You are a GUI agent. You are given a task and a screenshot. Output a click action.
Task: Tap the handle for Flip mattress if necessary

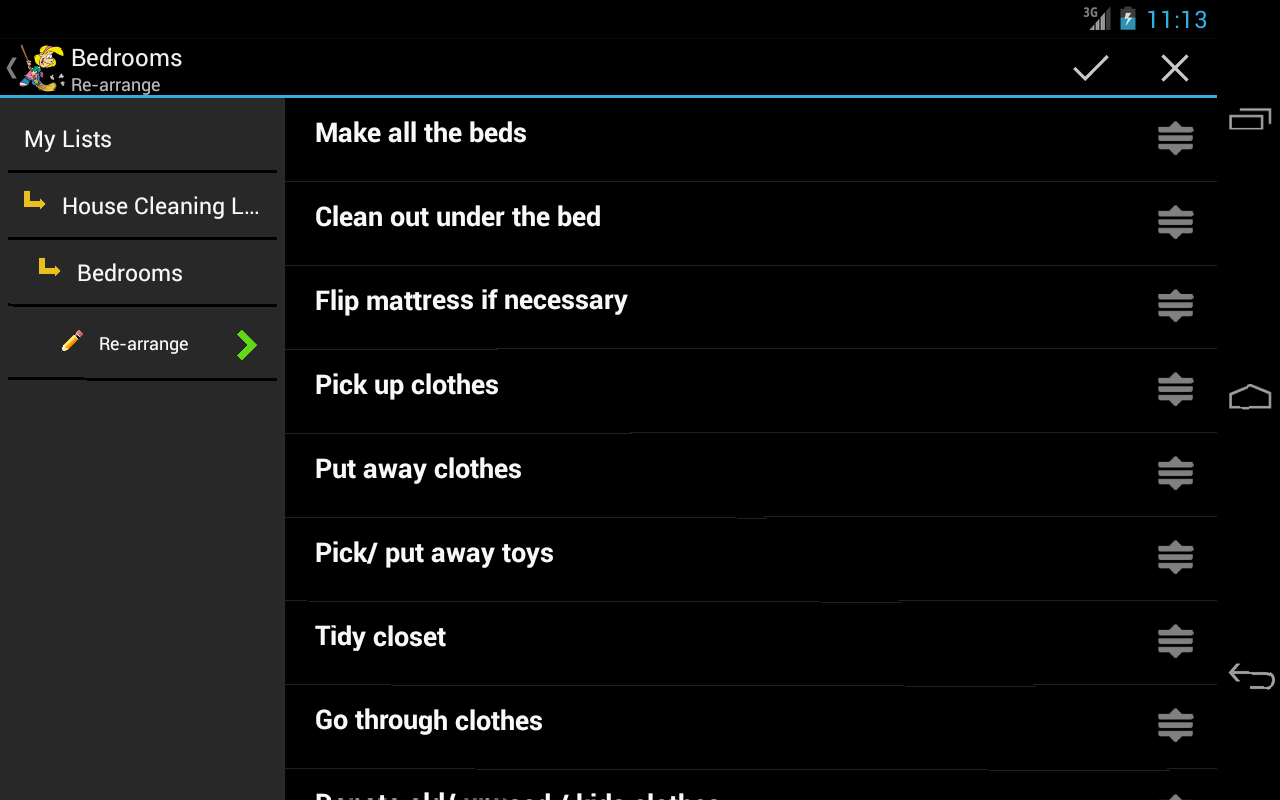click(x=1175, y=306)
